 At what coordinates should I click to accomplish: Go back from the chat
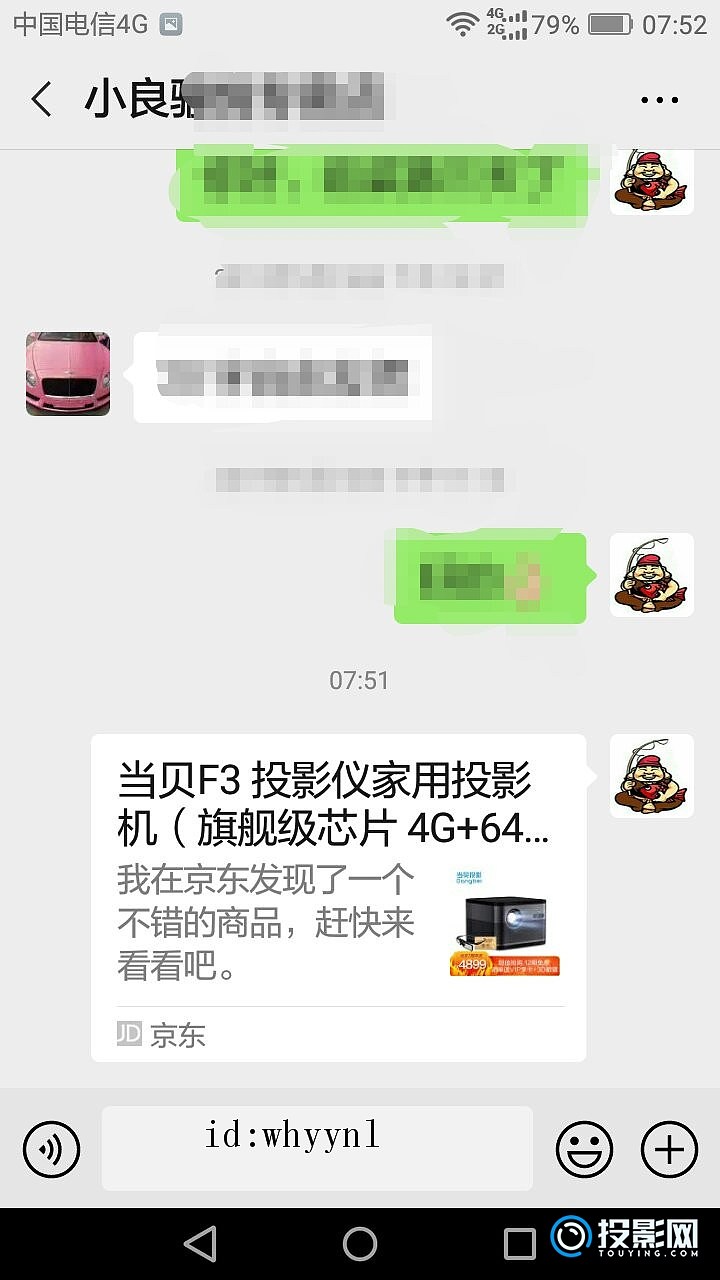pyautogui.click(x=42, y=100)
